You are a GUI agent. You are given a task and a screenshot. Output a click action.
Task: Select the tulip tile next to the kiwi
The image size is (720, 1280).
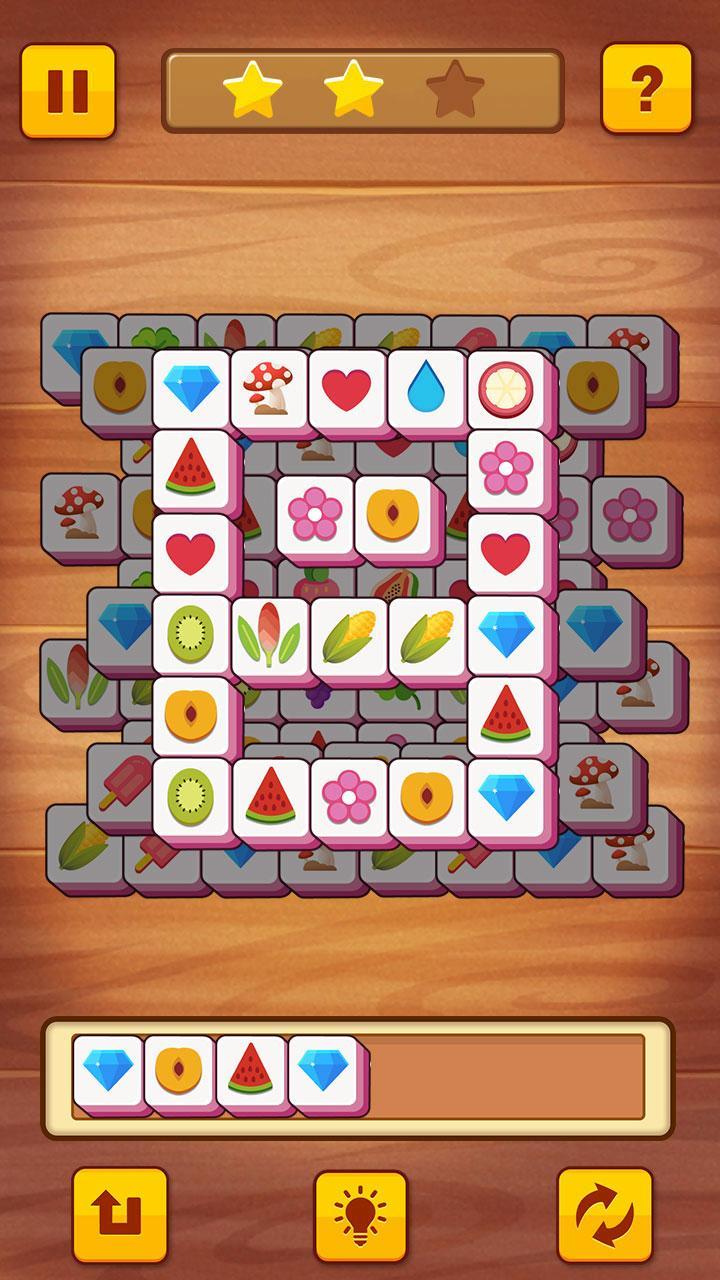[268, 630]
